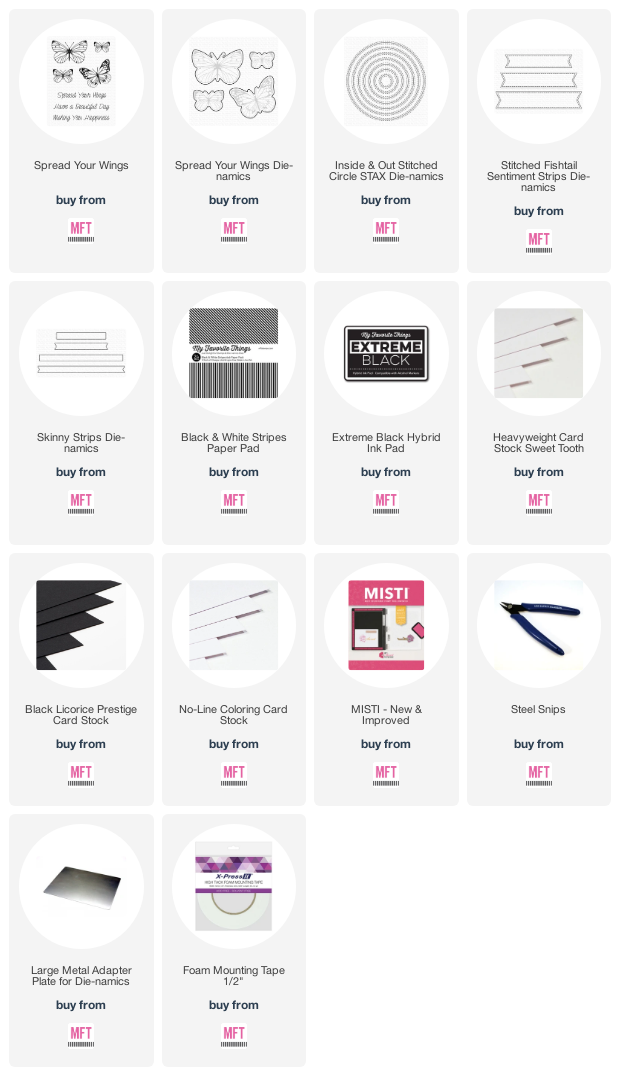Open the Spread Your Wings stamp set
This screenshot has width=620, height=1087.
coord(81,166)
